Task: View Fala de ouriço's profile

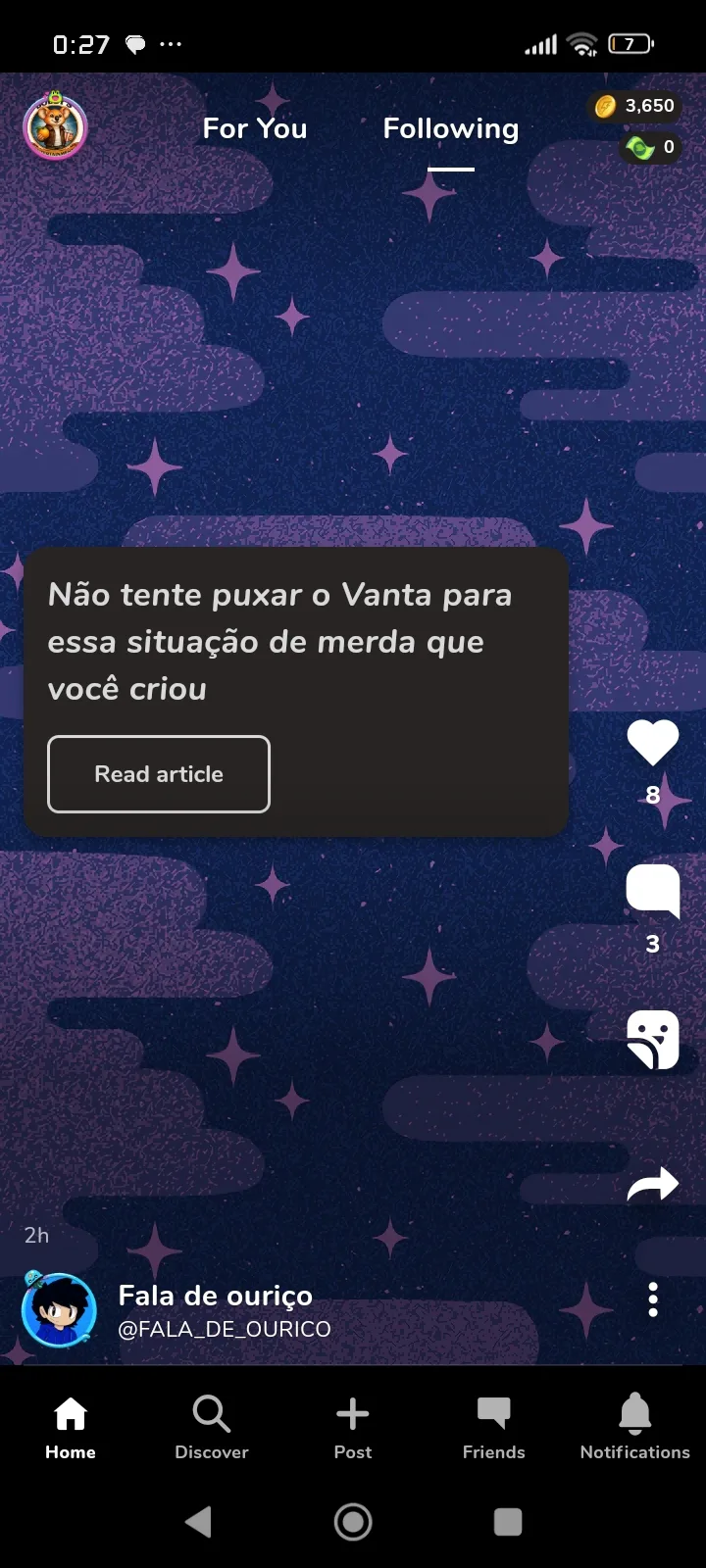Action: (x=216, y=1296)
